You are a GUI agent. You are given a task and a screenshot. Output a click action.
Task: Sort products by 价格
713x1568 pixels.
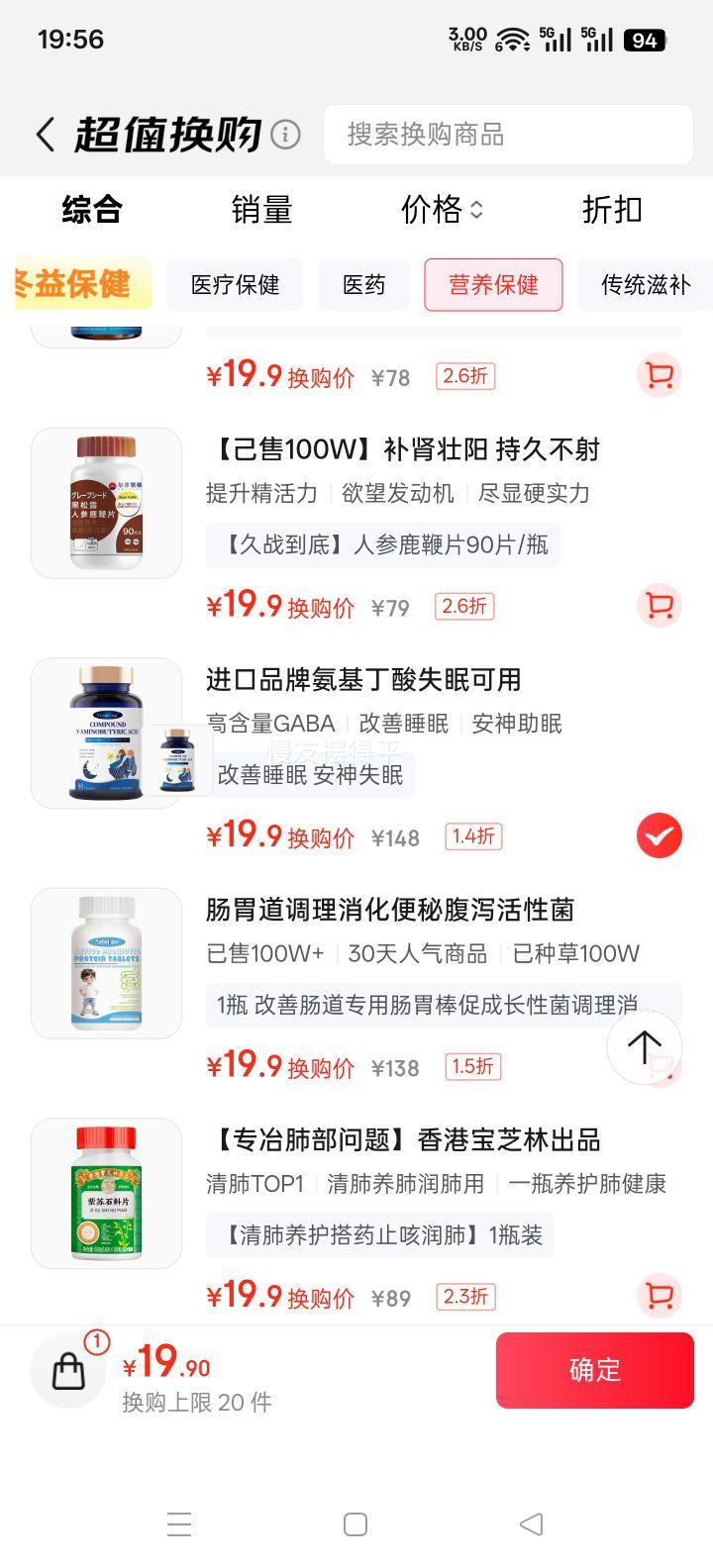point(442,210)
